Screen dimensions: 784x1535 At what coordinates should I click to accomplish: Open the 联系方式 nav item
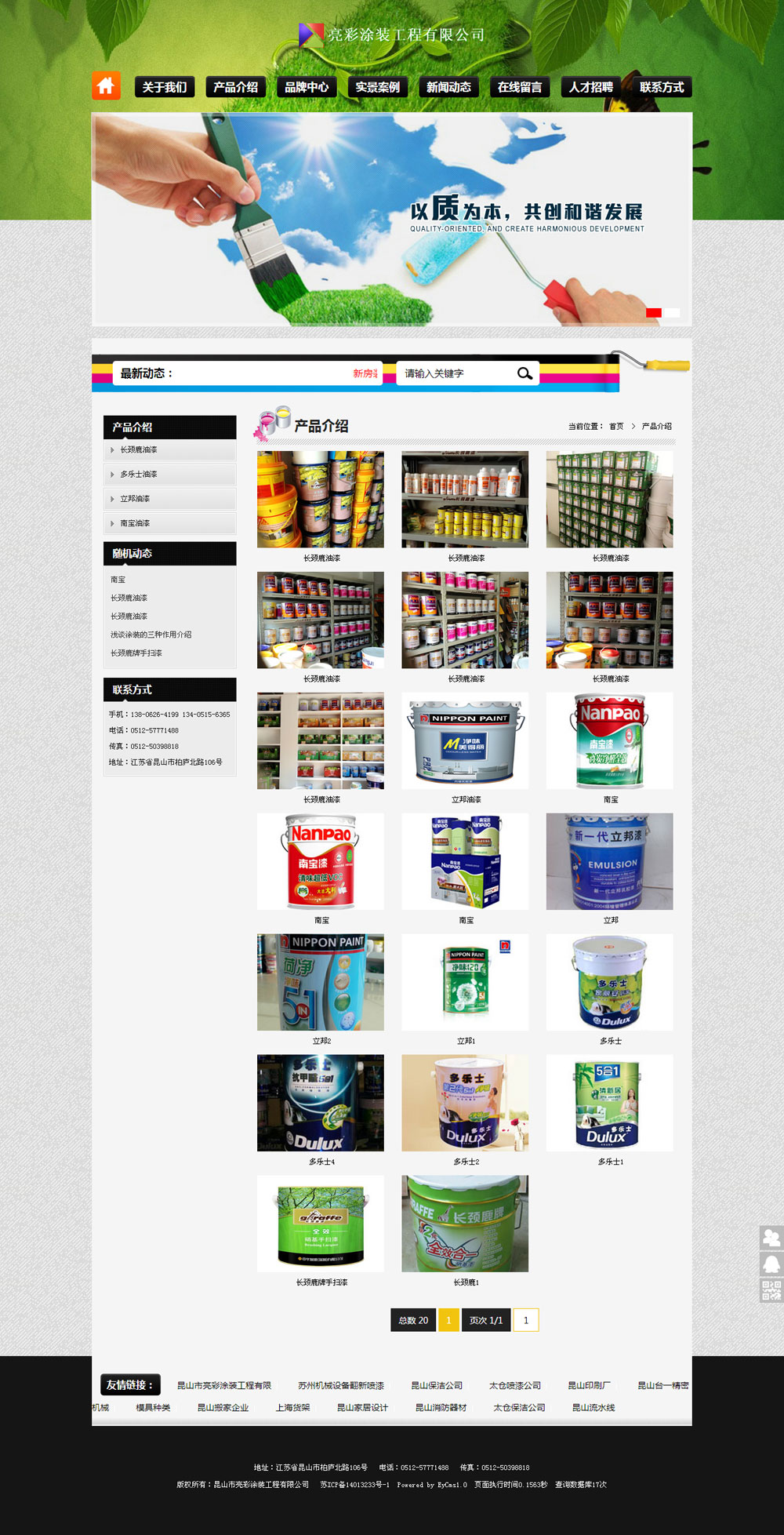(x=662, y=87)
